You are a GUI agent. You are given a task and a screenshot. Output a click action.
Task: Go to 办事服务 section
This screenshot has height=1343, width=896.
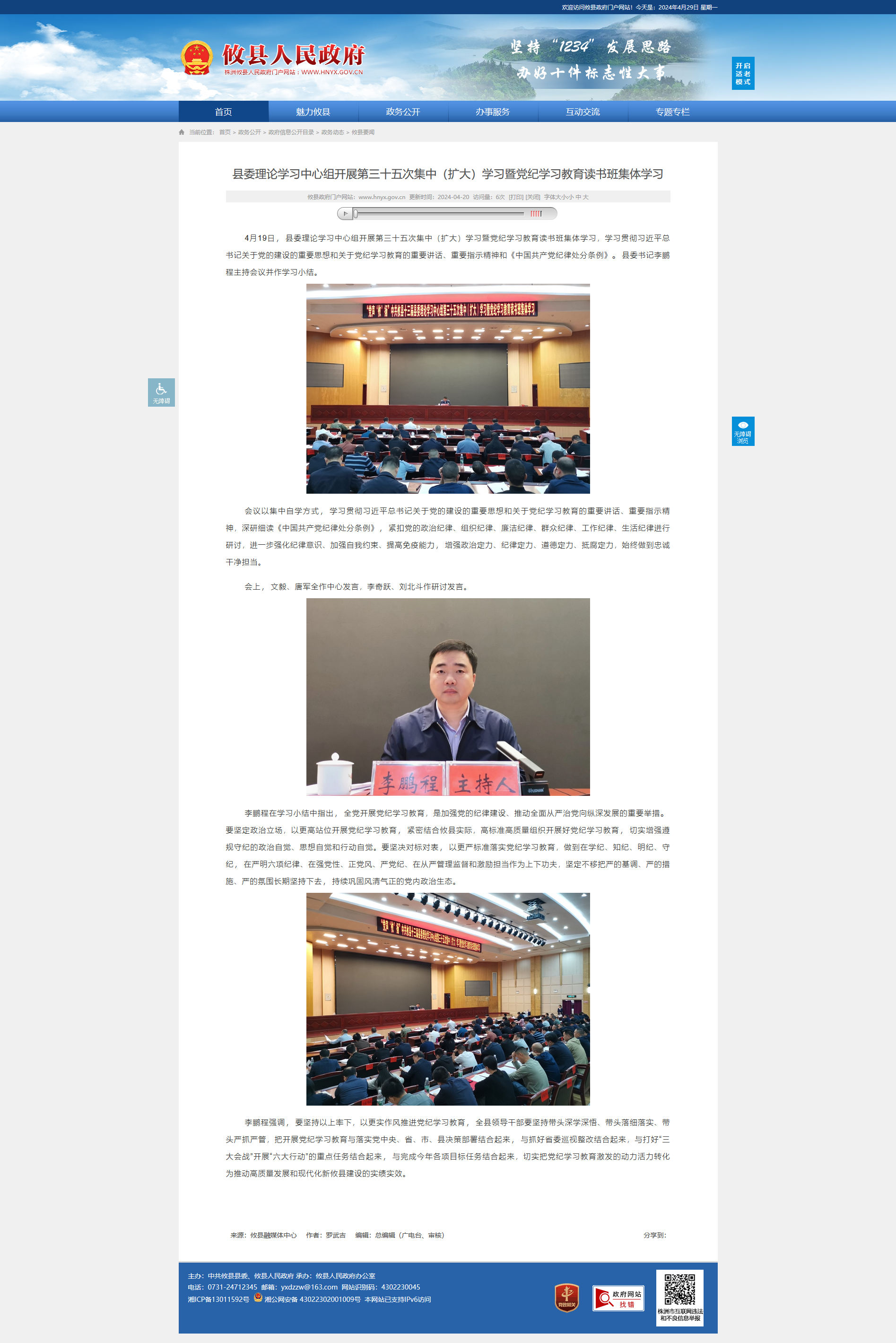493,112
